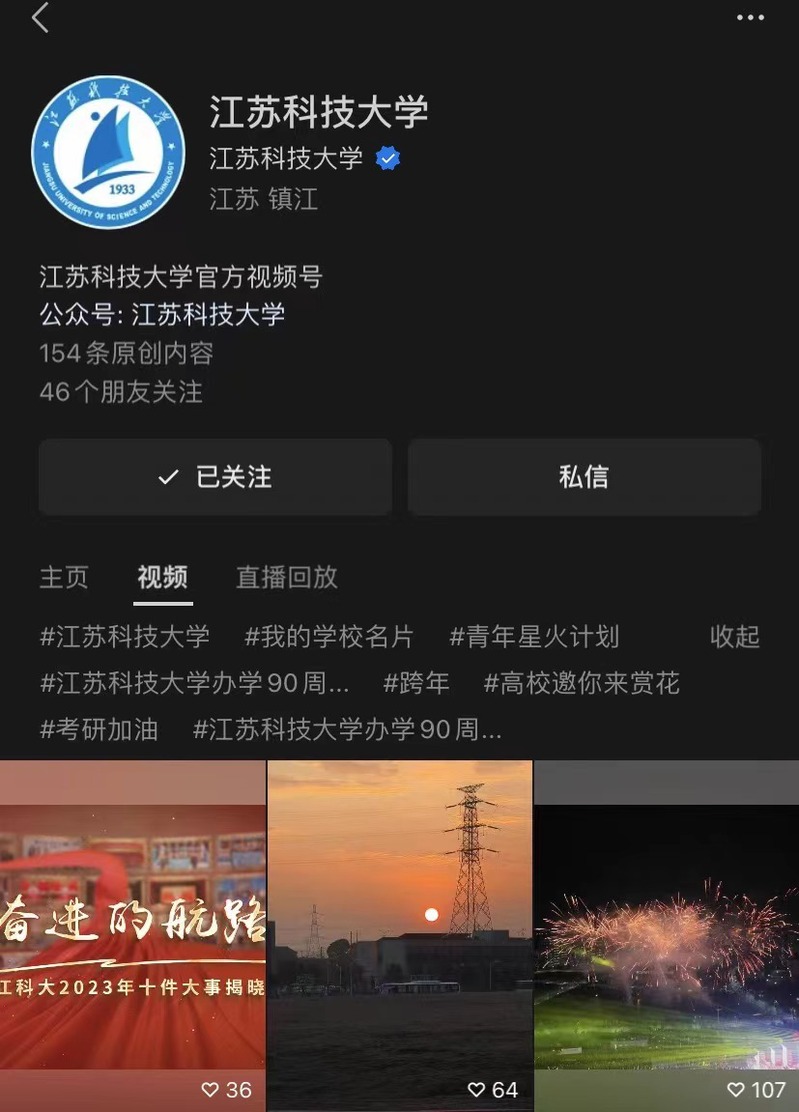
Task: Open the linked 公众号 江苏科技大学
Action: (208, 314)
